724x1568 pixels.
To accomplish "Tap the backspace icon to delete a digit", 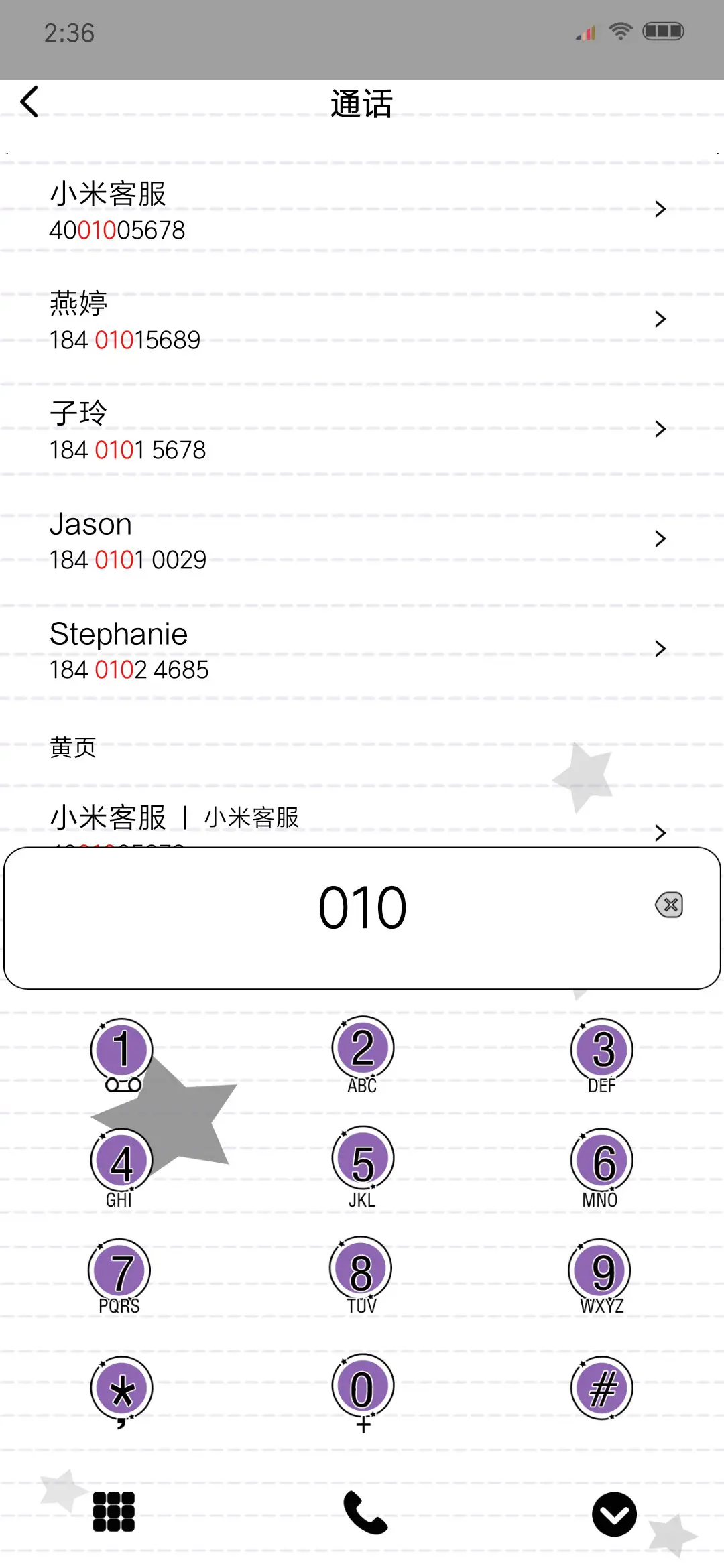I will [668, 905].
